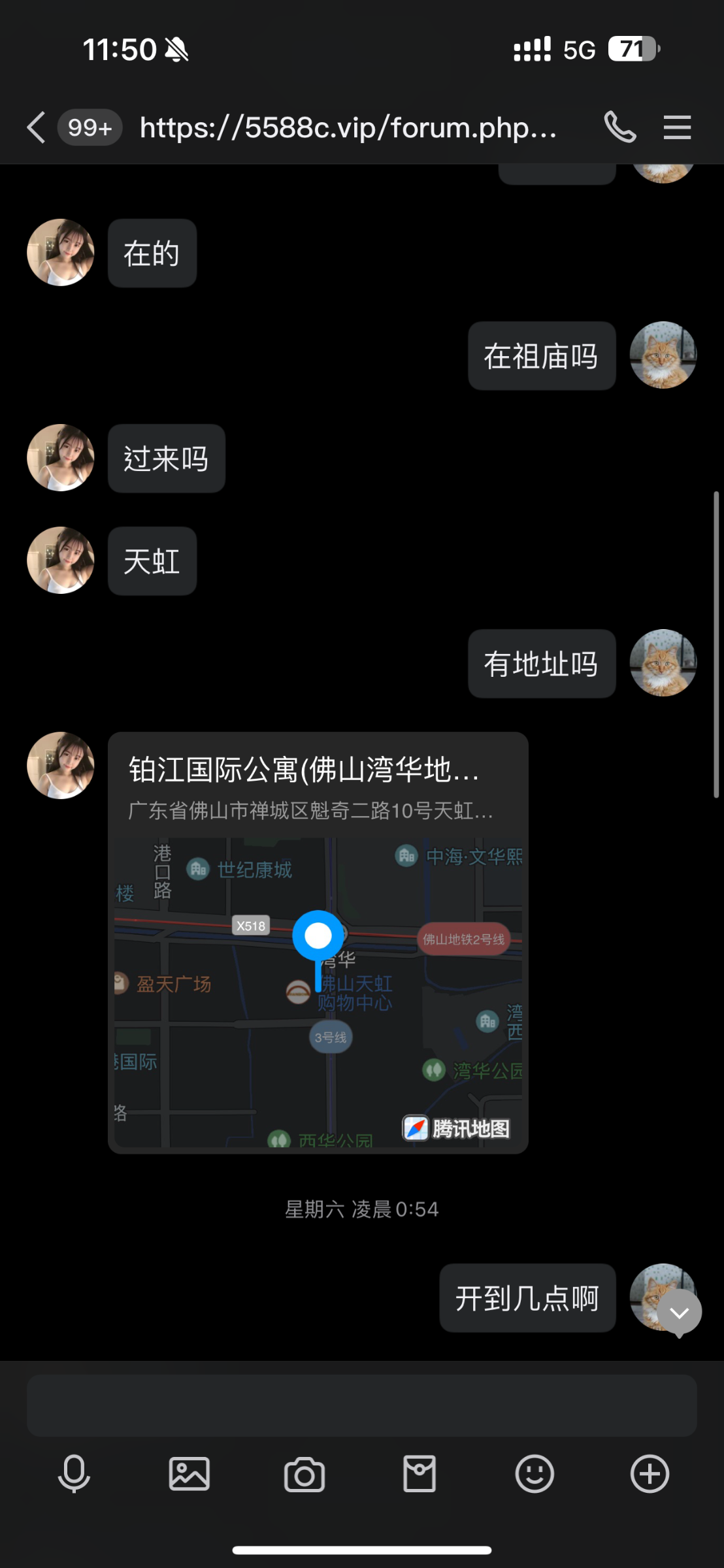Pick a photo from the gallery
Viewport: 724px width, 1568px height.
[189, 1475]
